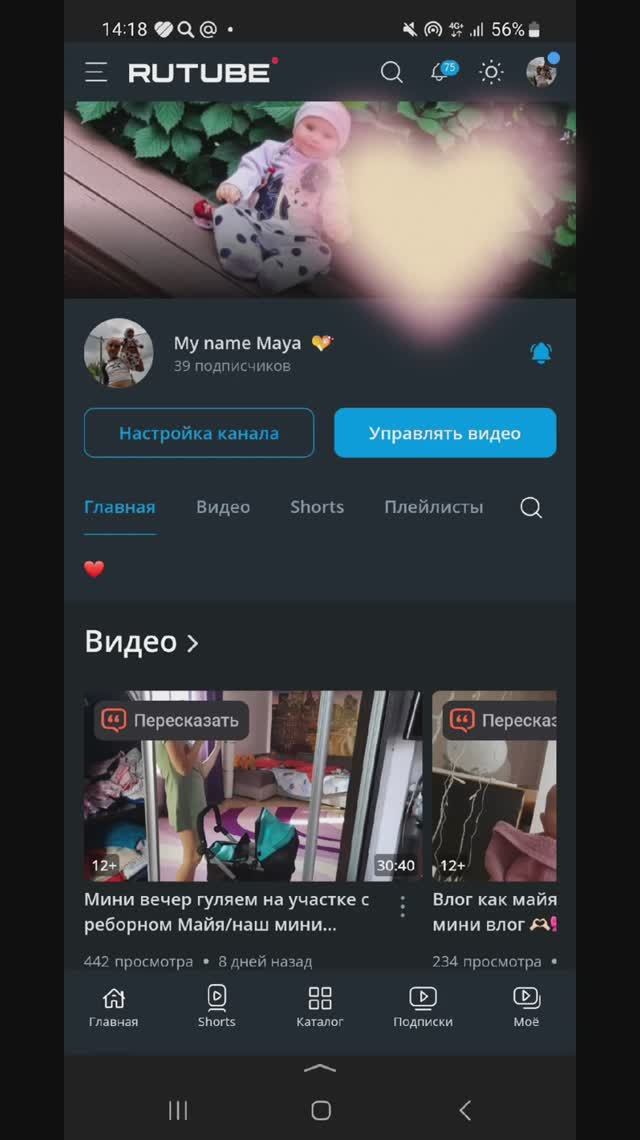Toggle the light/dark theme icon

tap(491, 72)
